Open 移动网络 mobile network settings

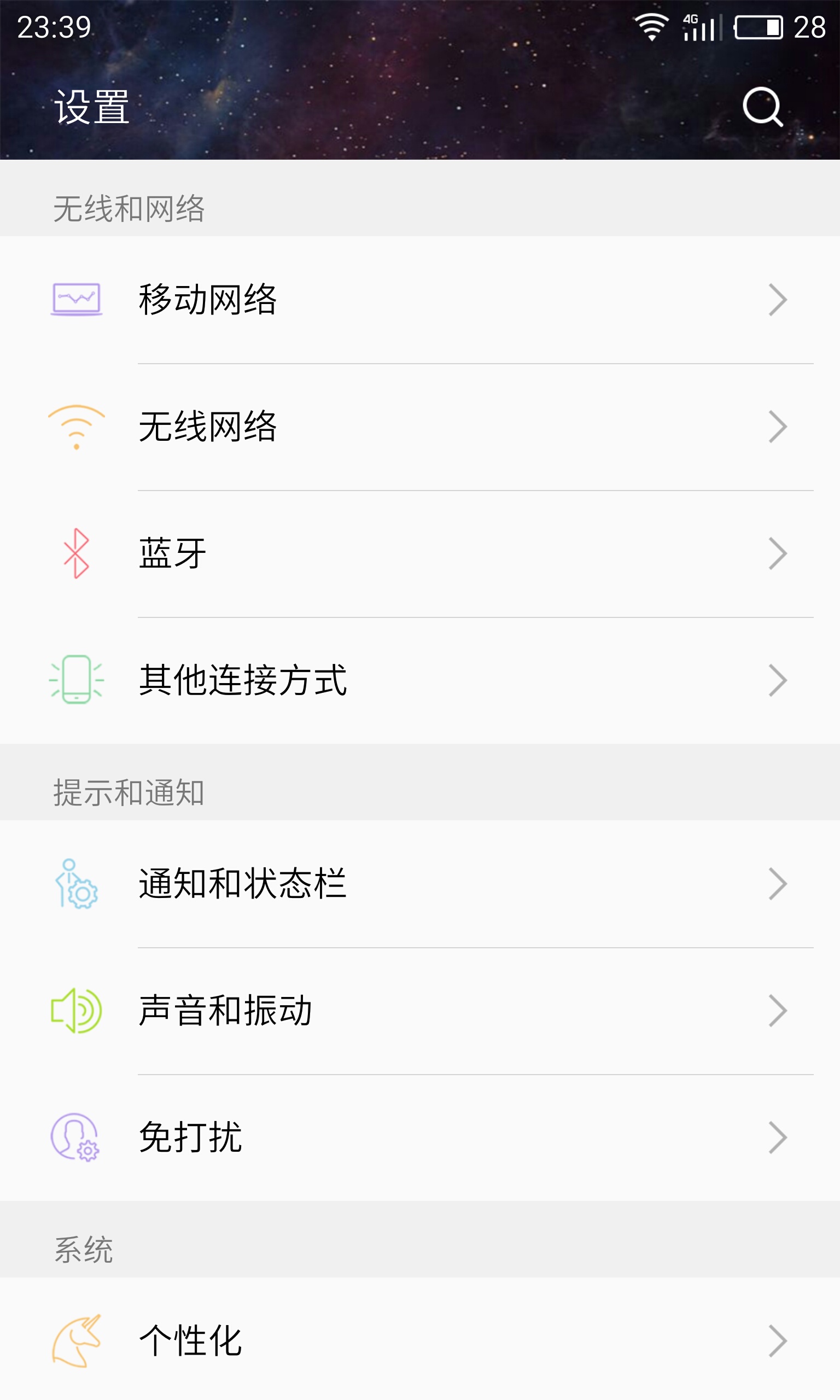click(420, 300)
